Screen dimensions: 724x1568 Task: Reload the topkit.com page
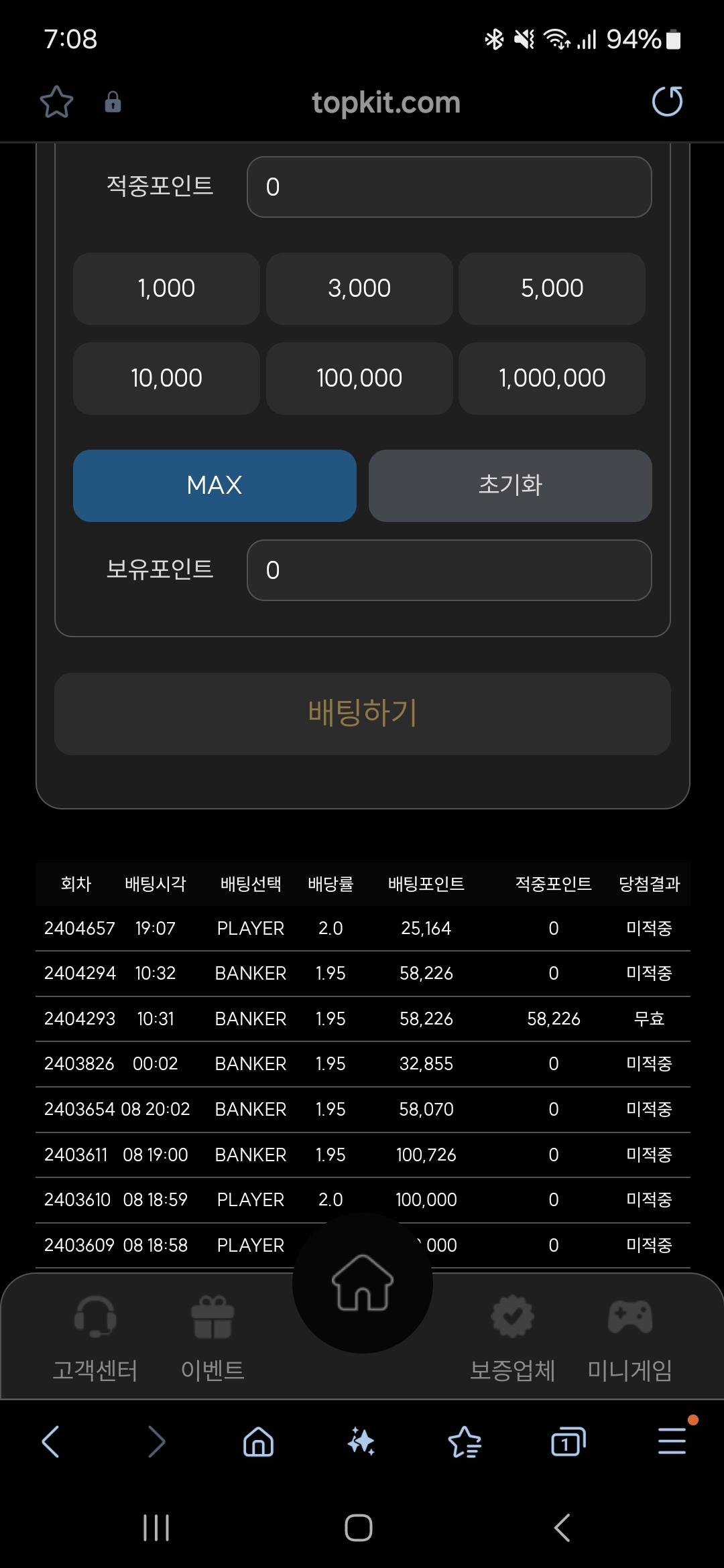pos(667,102)
